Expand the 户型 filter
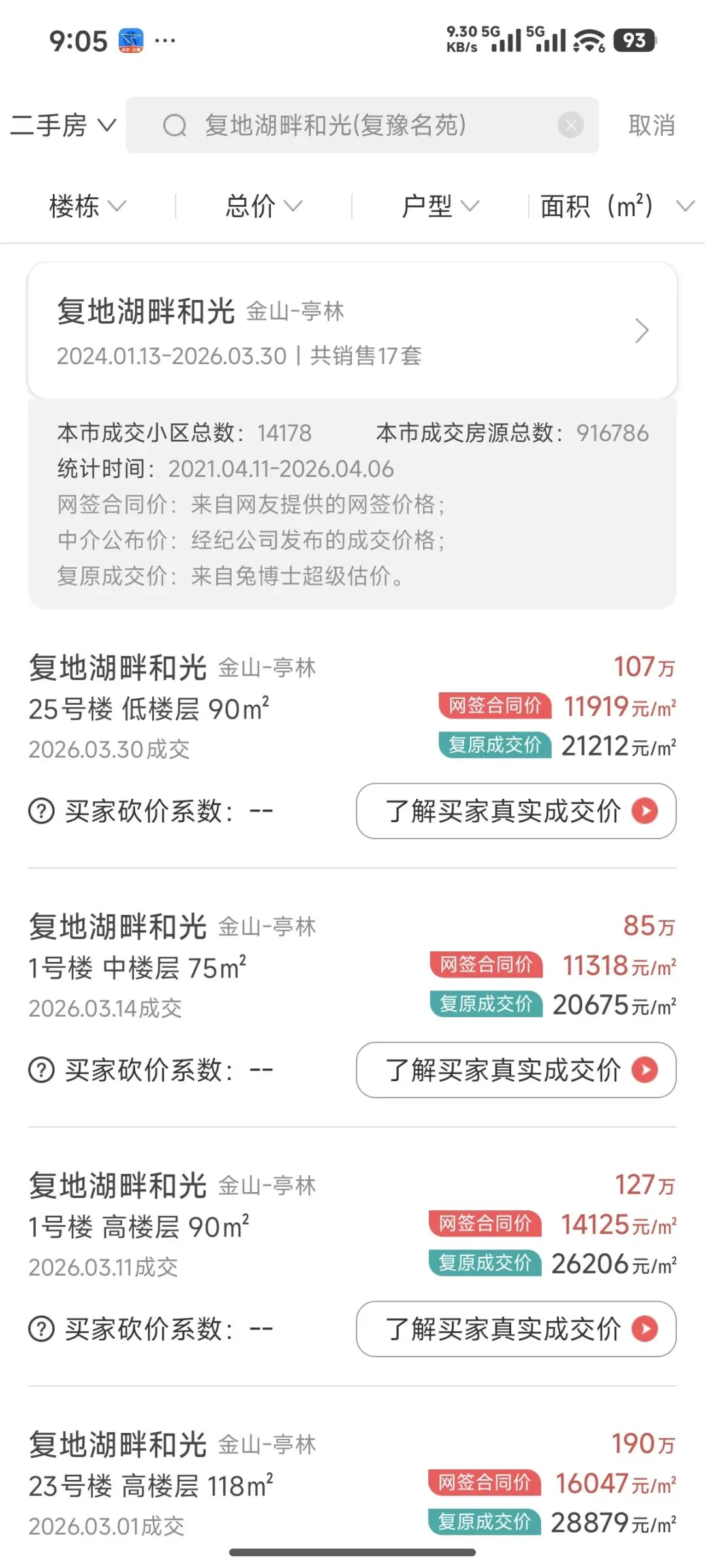705x1568 pixels. pos(440,206)
